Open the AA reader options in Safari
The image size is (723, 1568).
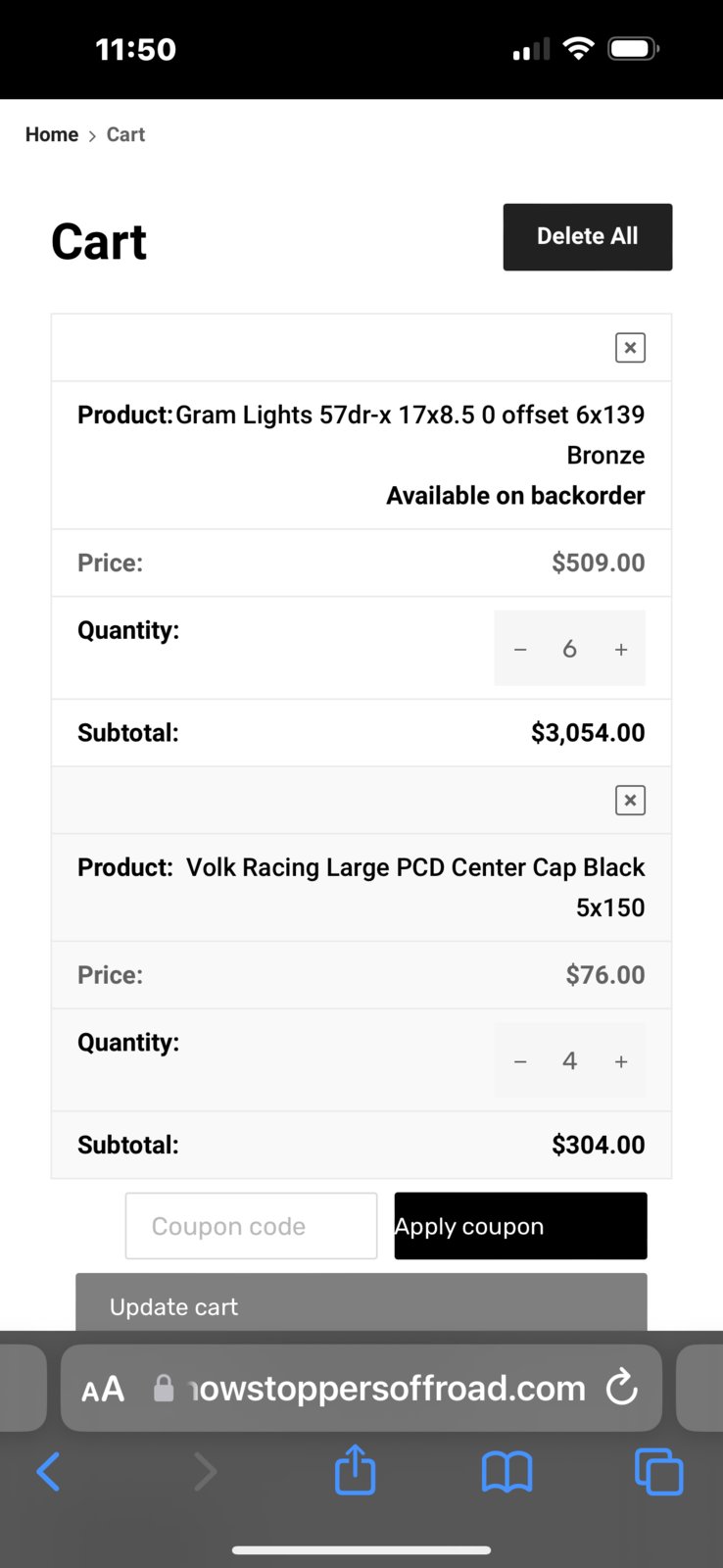[103, 1389]
